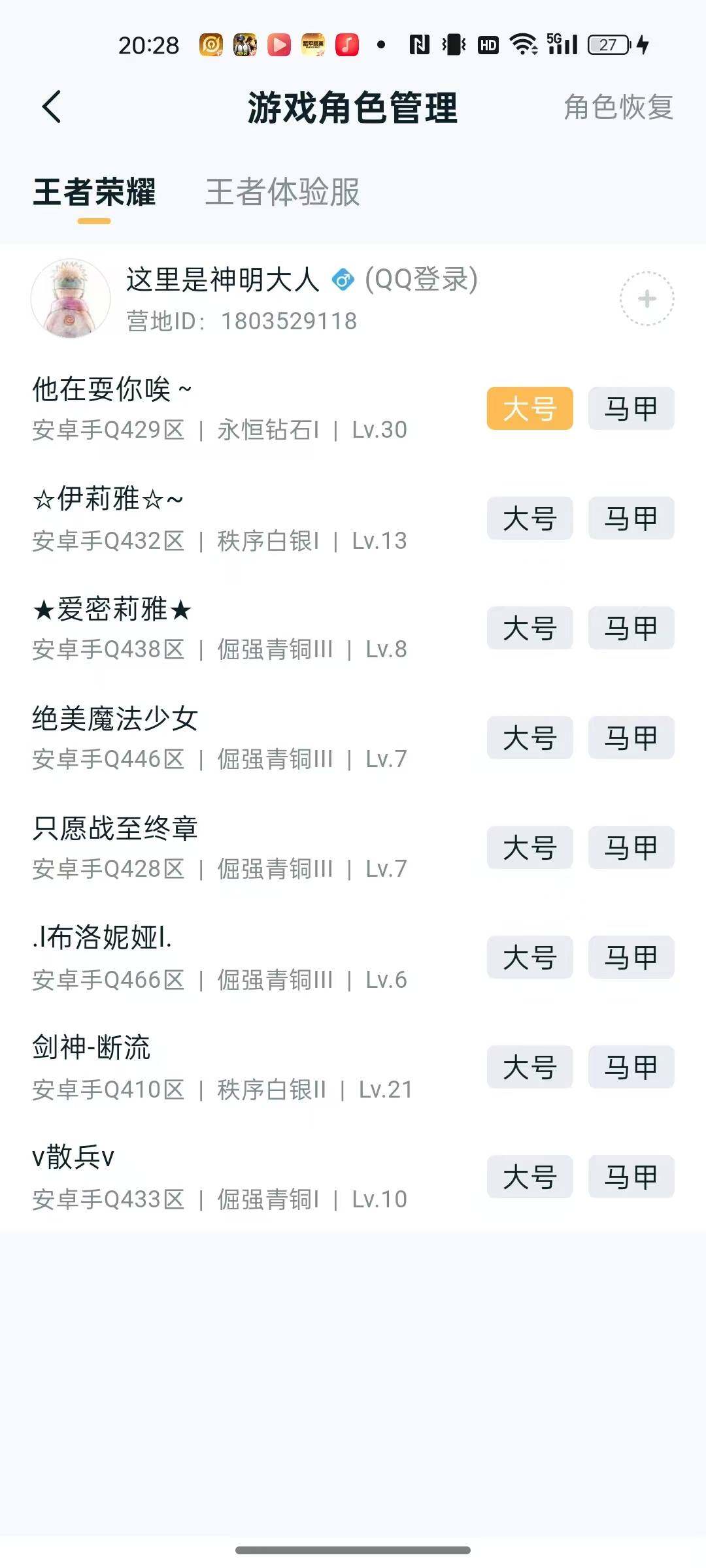Tap 大号 button for ★爱密莉雅★
This screenshot has height=1568, width=706.
pyautogui.click(x=529, y=628)
